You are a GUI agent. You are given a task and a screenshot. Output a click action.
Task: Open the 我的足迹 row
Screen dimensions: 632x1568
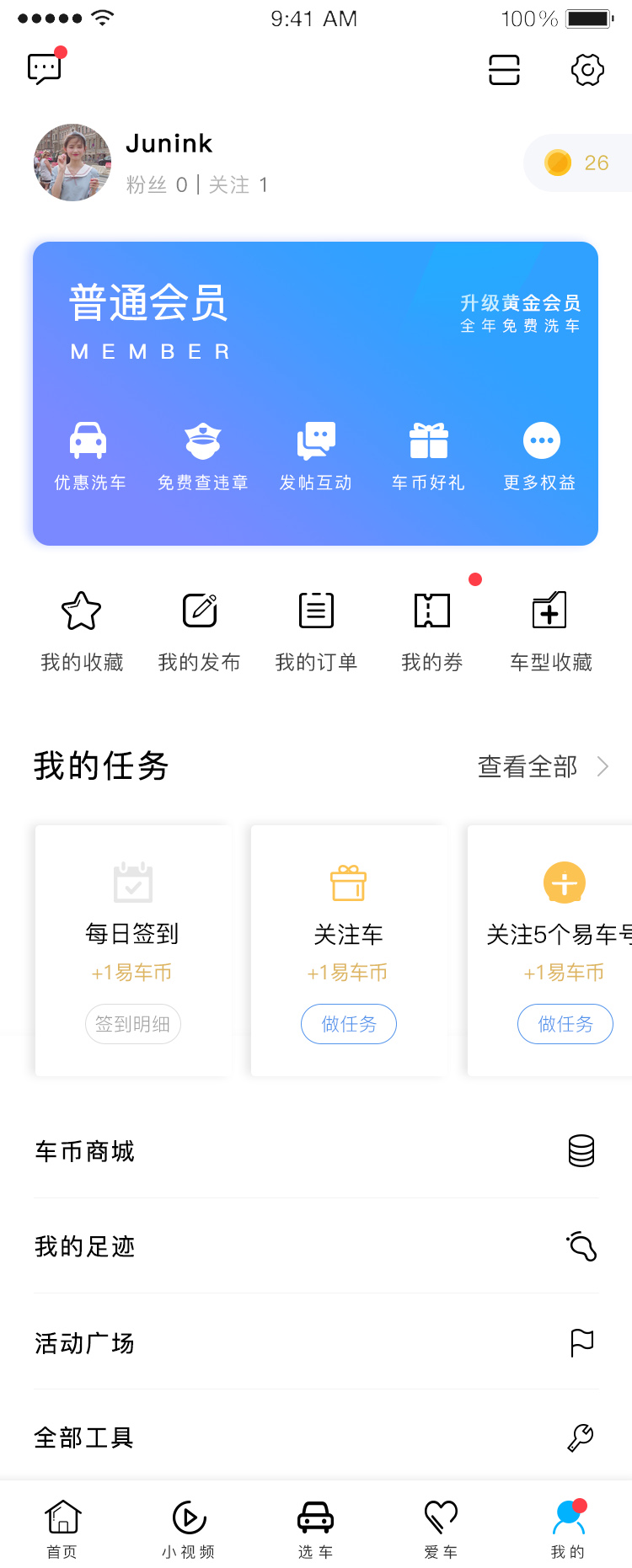[x=316, y=1246]
